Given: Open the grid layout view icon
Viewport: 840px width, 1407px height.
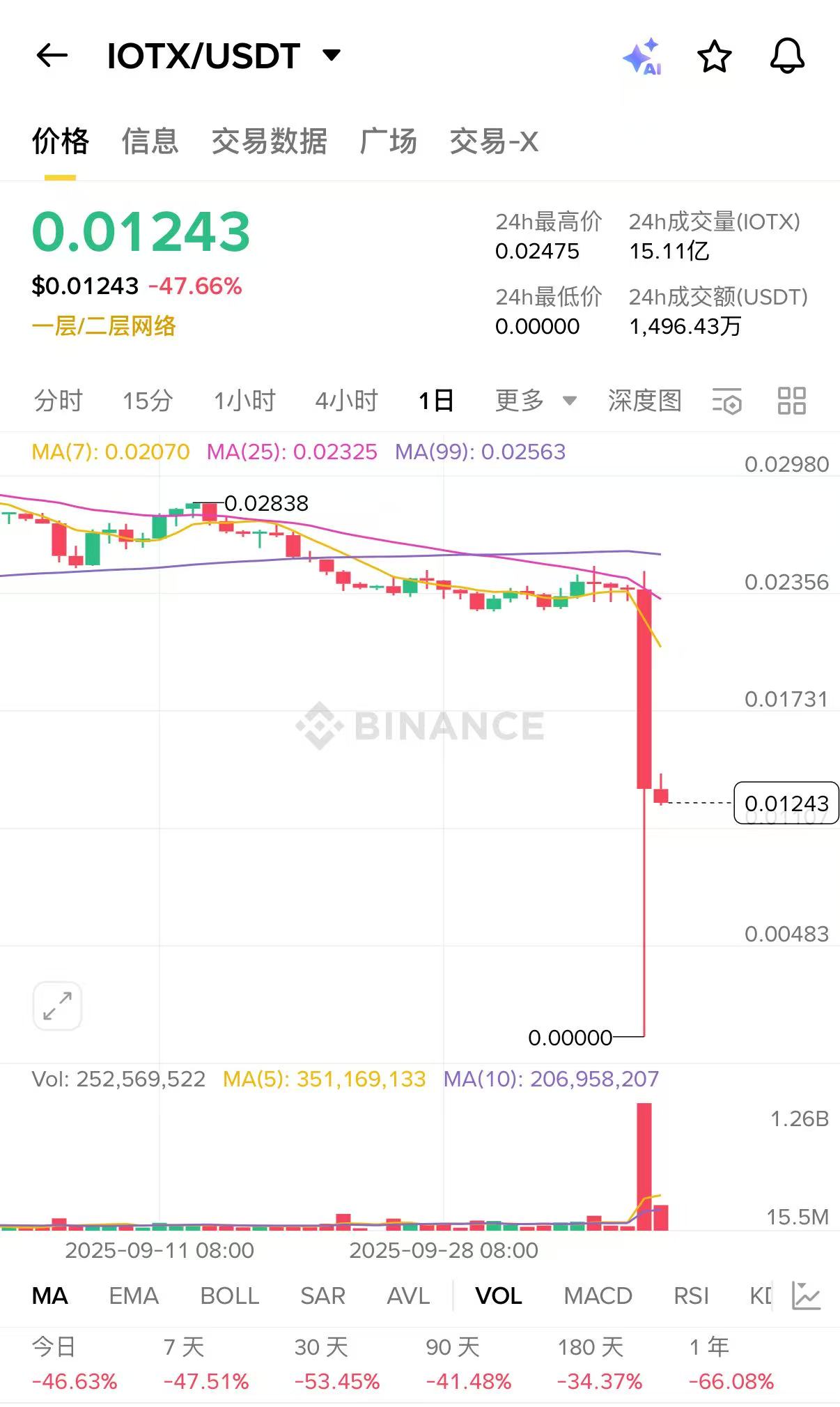Looking at the screenshot, I should (791, 401).
